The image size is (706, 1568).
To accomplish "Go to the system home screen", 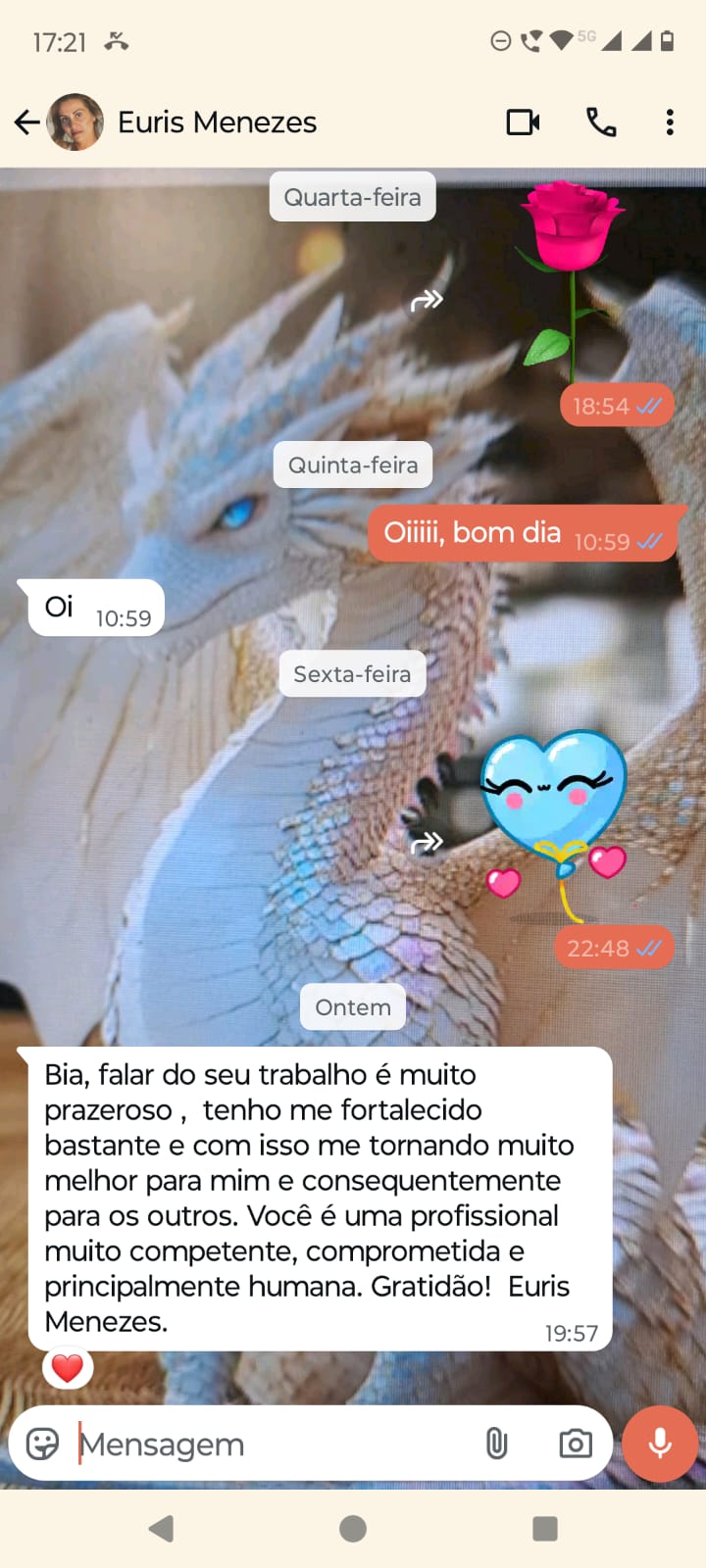I will (353, 1529).
